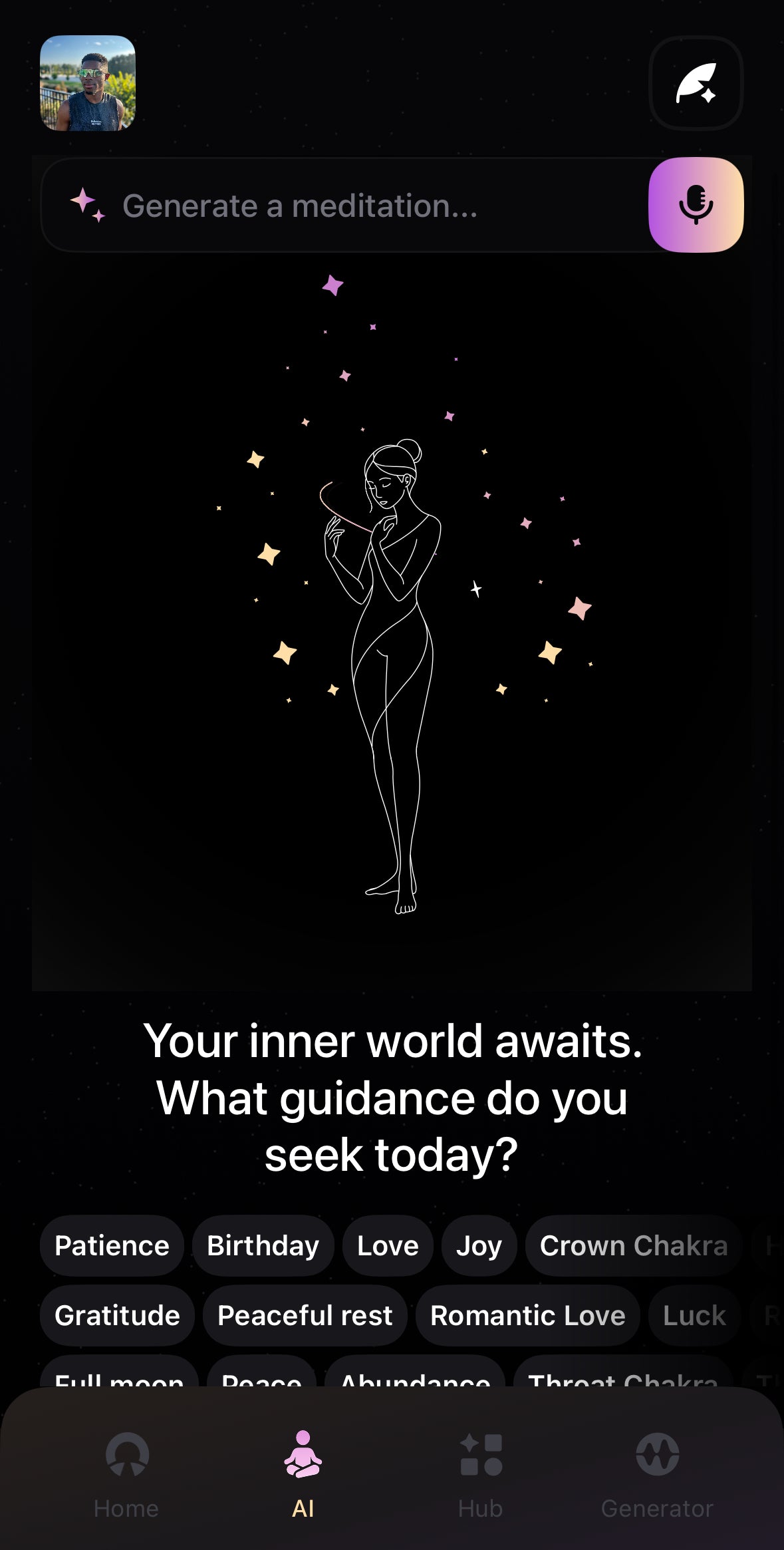Open the profile photo avatar
Viewport: 784px width, 1550px height.
pos(88,83)
